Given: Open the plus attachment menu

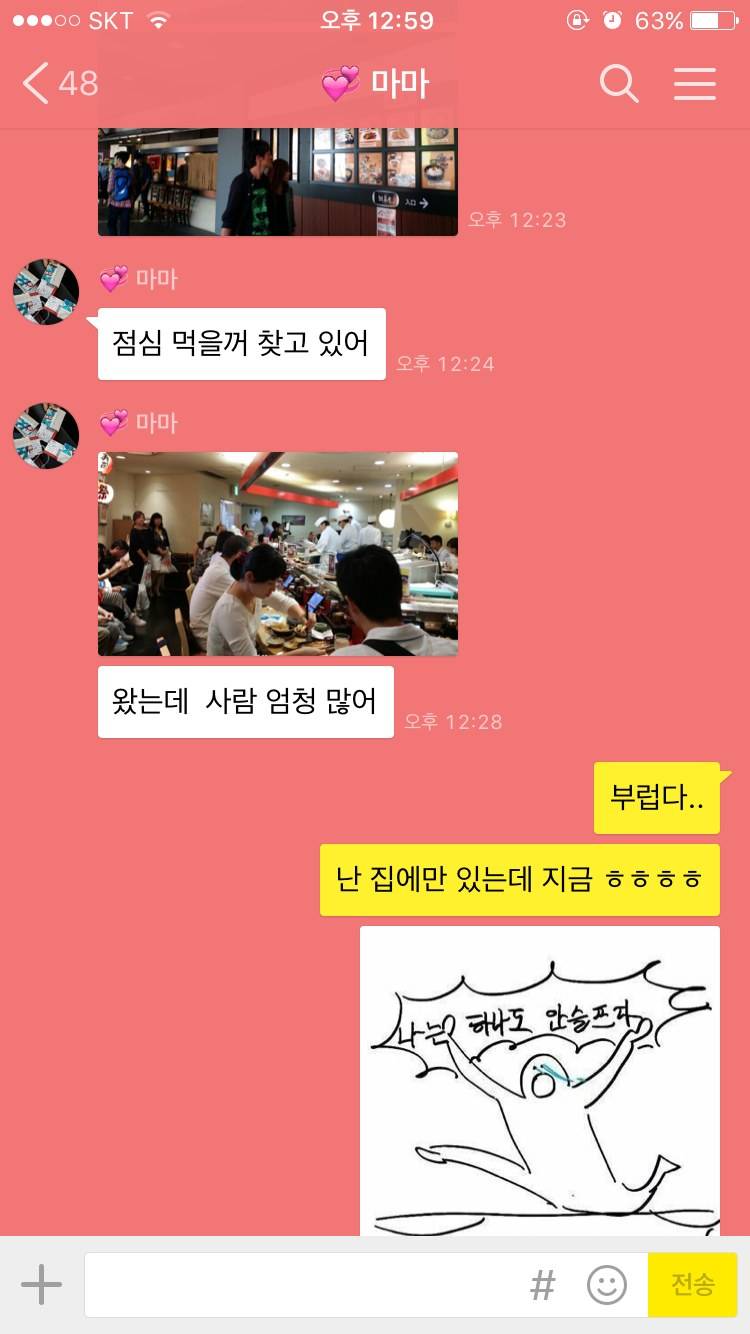Looking at the screenshot, I should [x=41, y=1284].
